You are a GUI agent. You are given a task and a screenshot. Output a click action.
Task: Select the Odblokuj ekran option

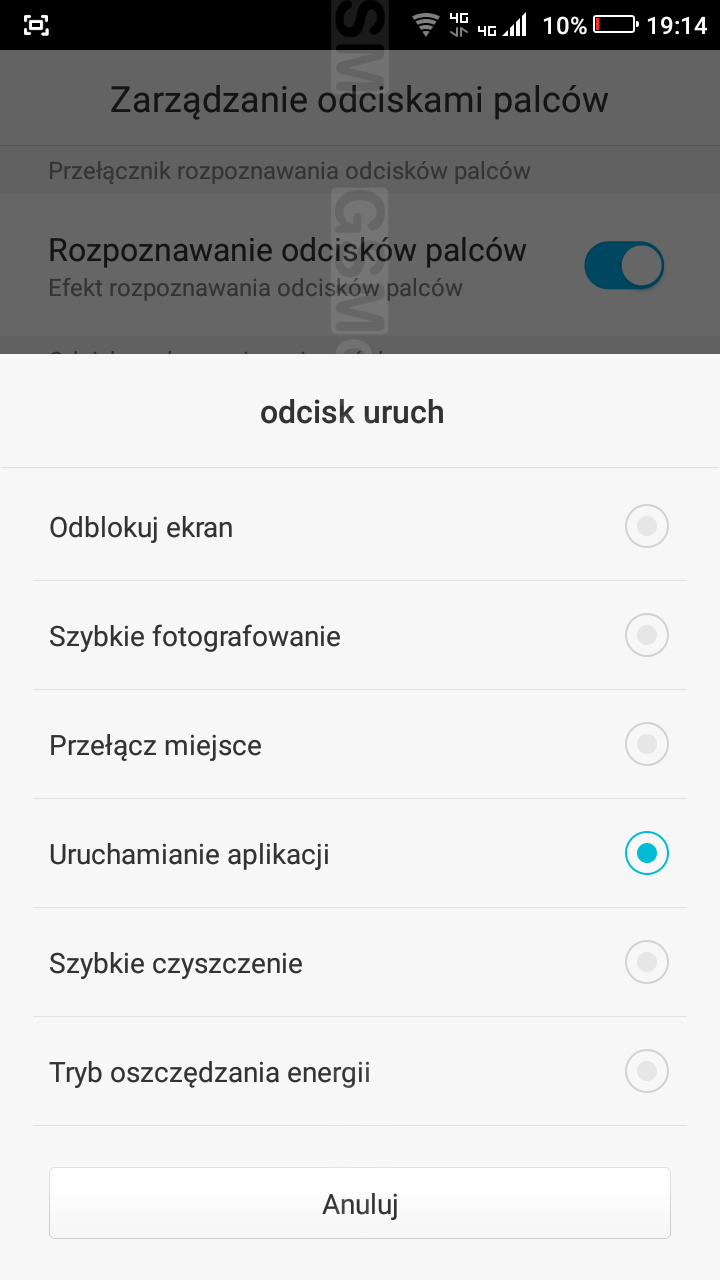tap(360, 526)
